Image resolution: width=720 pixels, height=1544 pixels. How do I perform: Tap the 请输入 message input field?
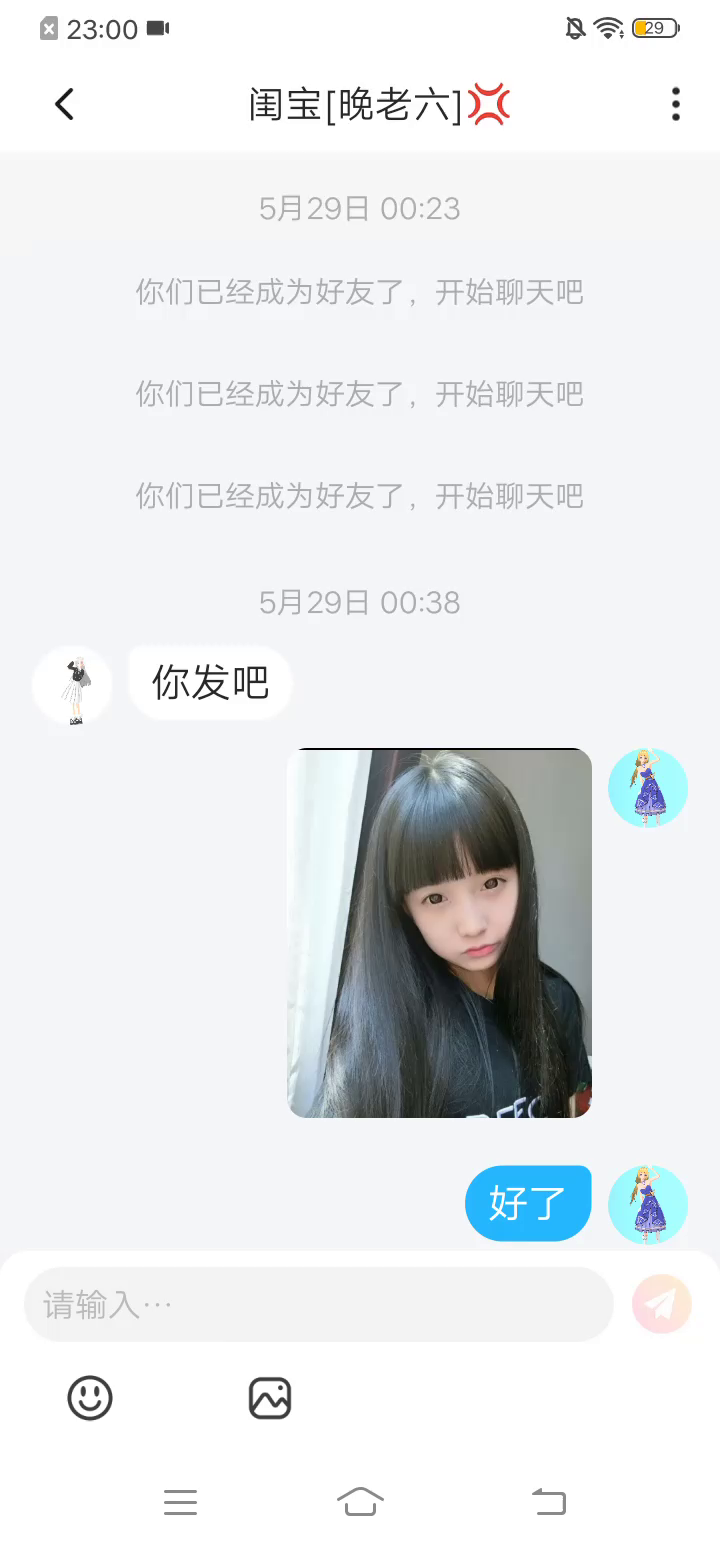318,1304
